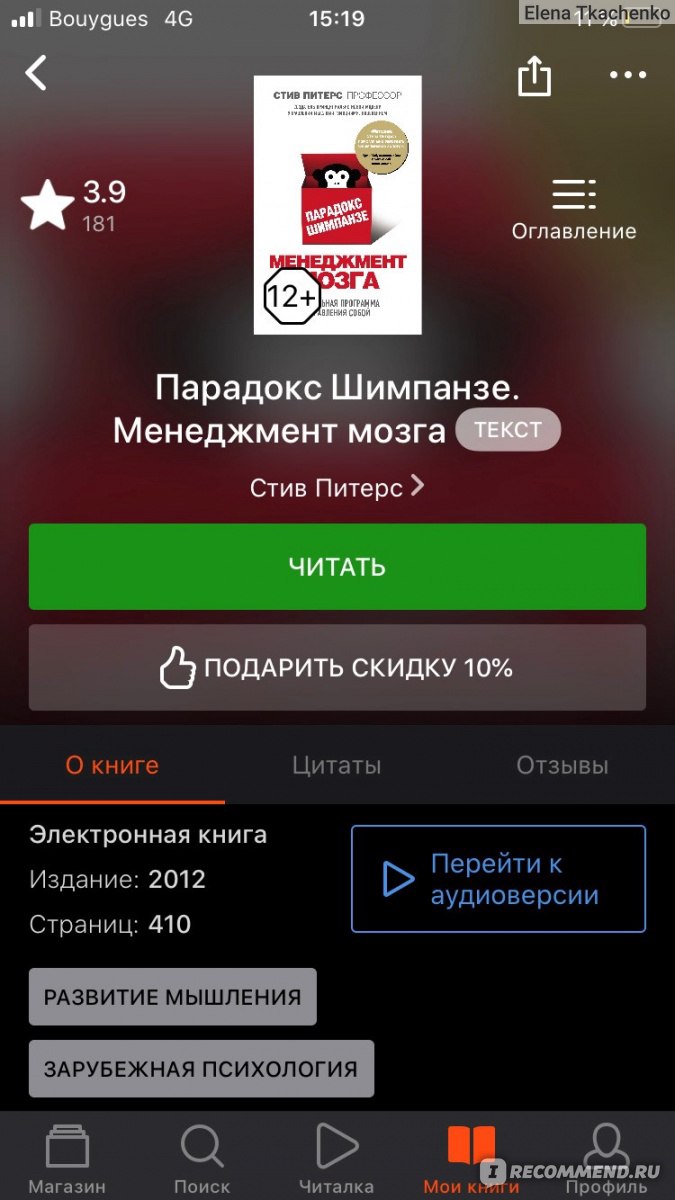Screen dimensions: 675x1200
Task: Go back using the top-left arrow
Action: coord(36,73)
